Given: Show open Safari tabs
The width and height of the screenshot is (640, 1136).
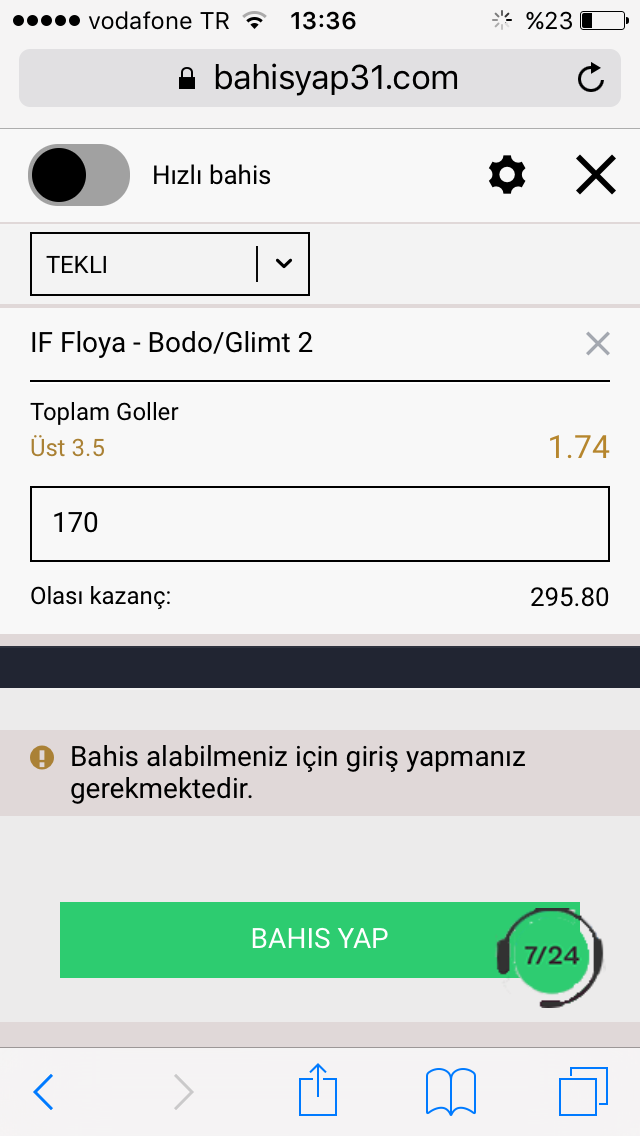Looking at the screenshot, I should pos(583,1091).
